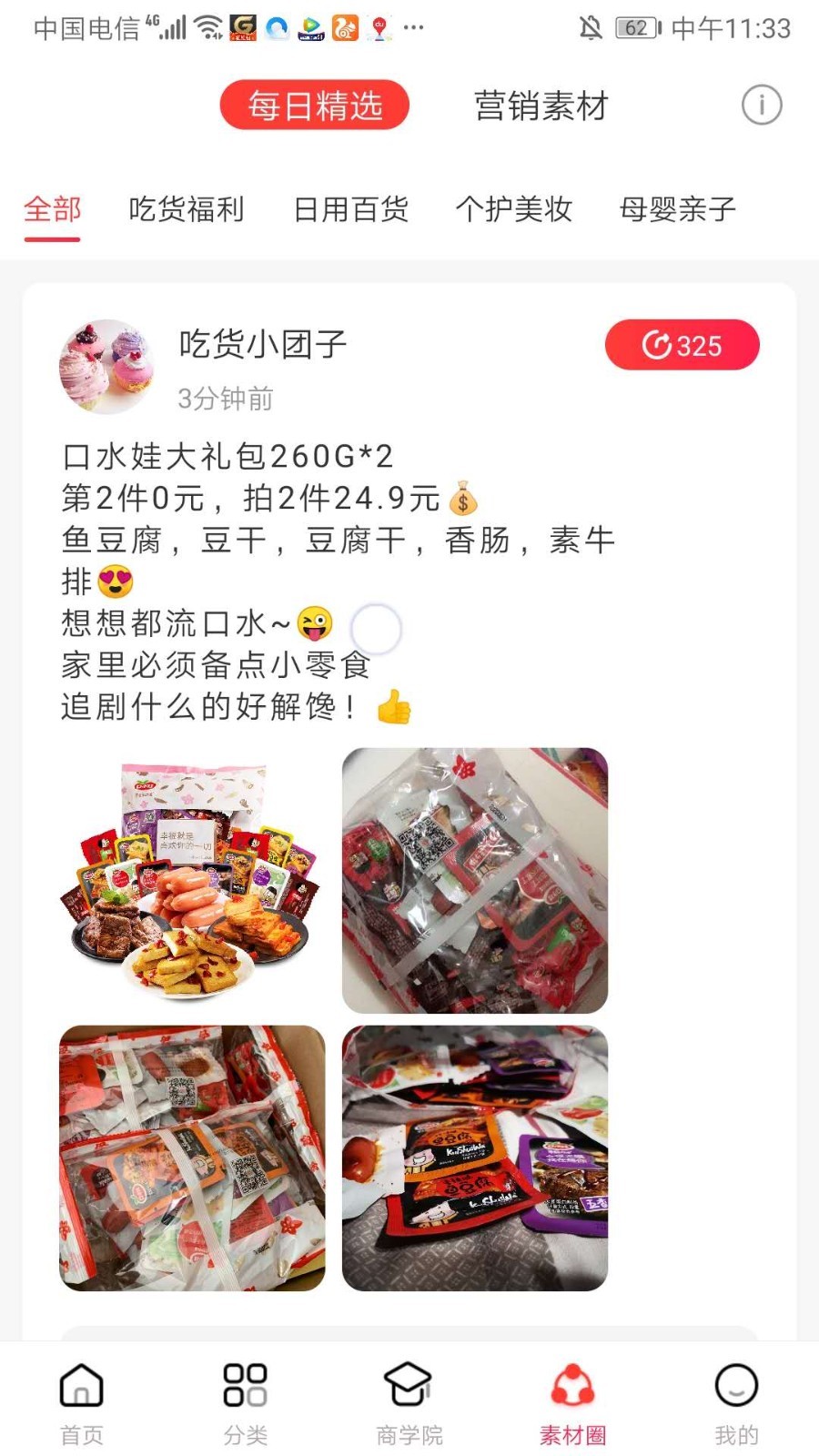819x1456 pixels.
Task: Go to the 首页 tab
Action: click(82, 1402)
